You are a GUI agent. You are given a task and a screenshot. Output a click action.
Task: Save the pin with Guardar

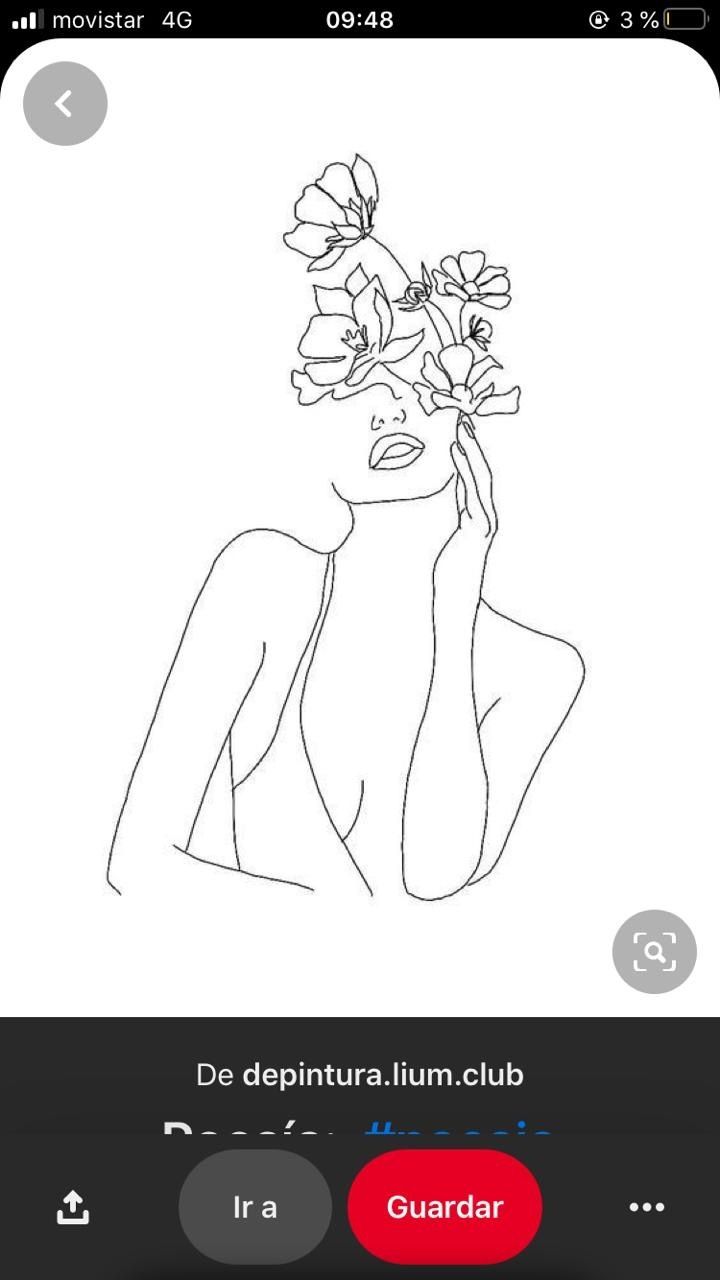(x=445, y=1207)
